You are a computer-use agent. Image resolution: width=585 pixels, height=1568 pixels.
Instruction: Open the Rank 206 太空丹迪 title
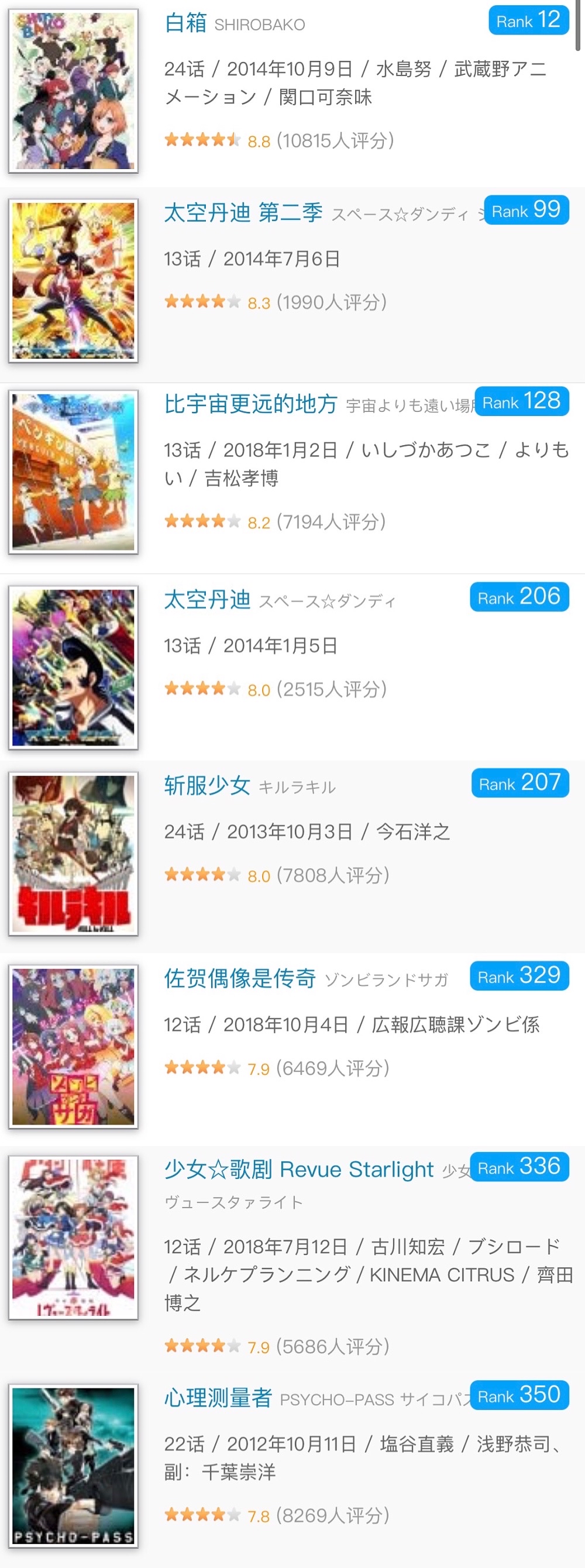207,600
